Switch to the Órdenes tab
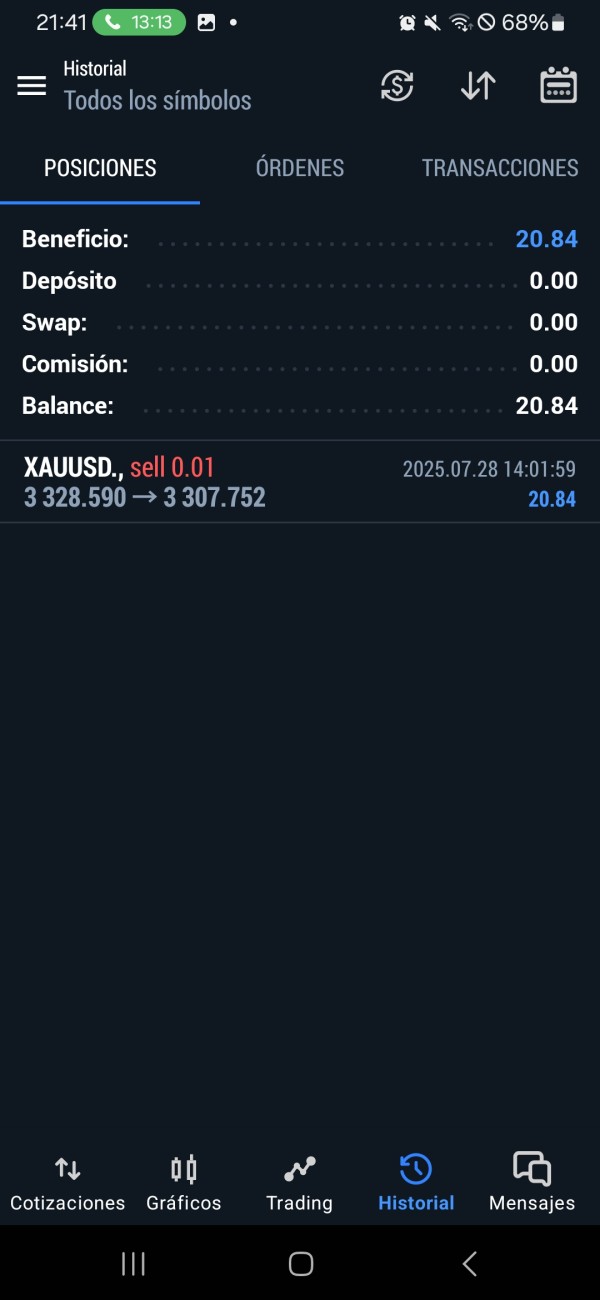This screenshot has width=600, height=1300. click(x=300, y=168)
